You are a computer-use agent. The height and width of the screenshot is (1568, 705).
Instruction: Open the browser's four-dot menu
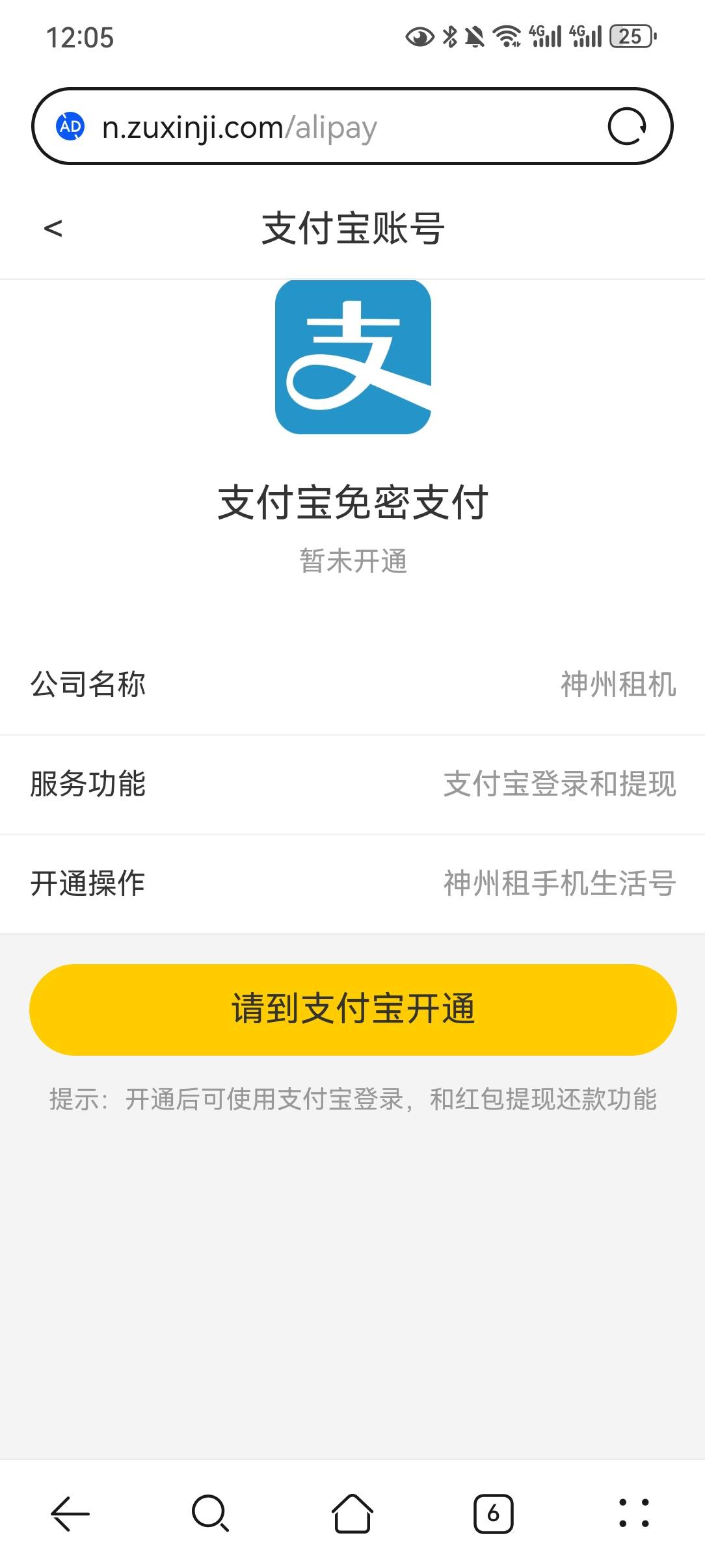633,1513
